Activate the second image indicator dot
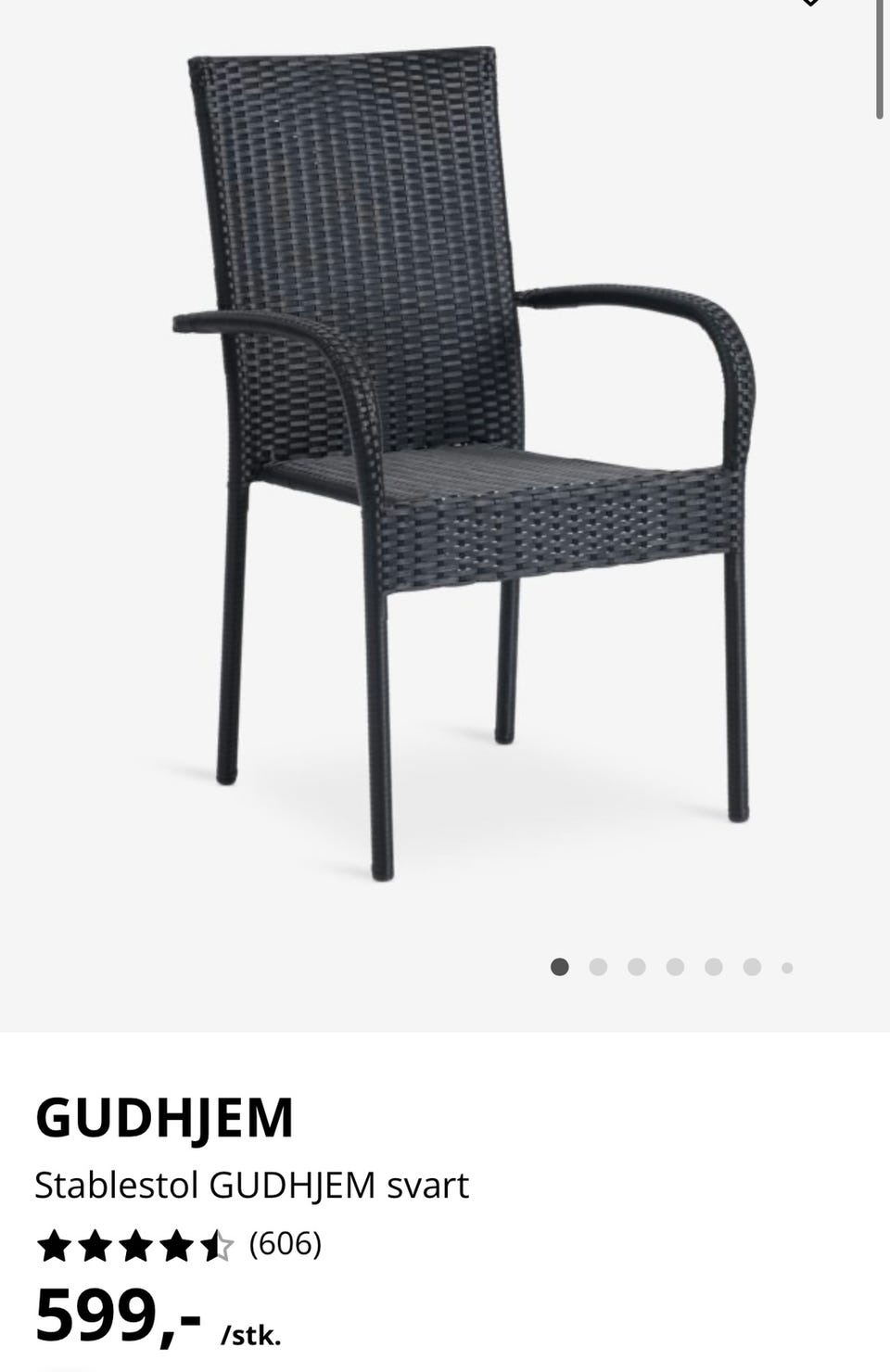The image size is (890, 1372). [599, 966]
